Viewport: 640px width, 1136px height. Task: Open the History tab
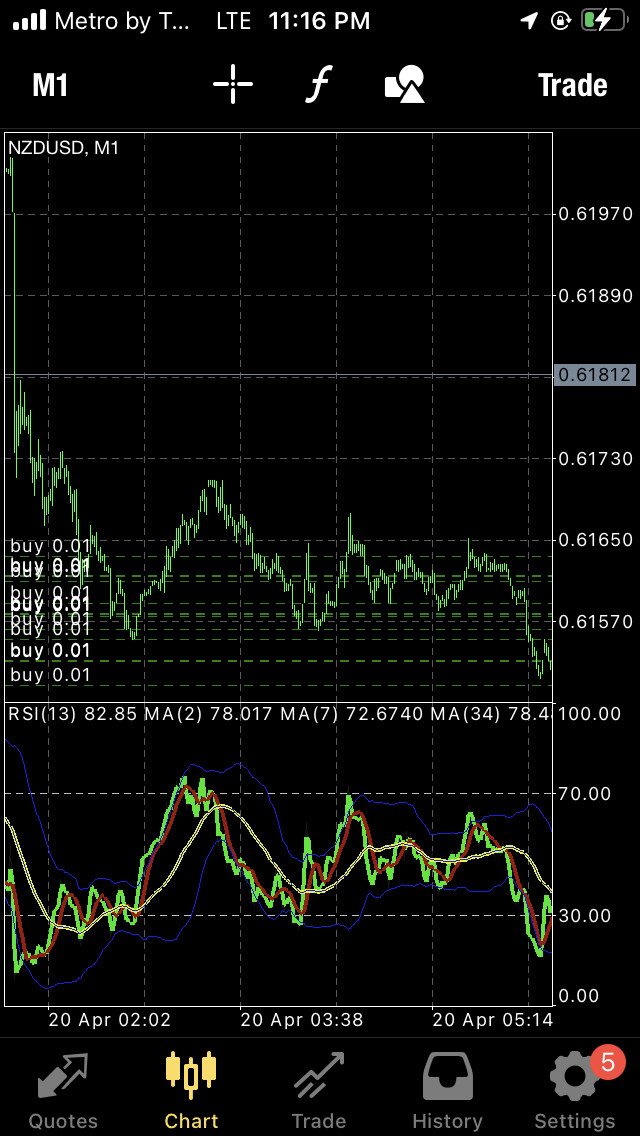(447, 1089)
